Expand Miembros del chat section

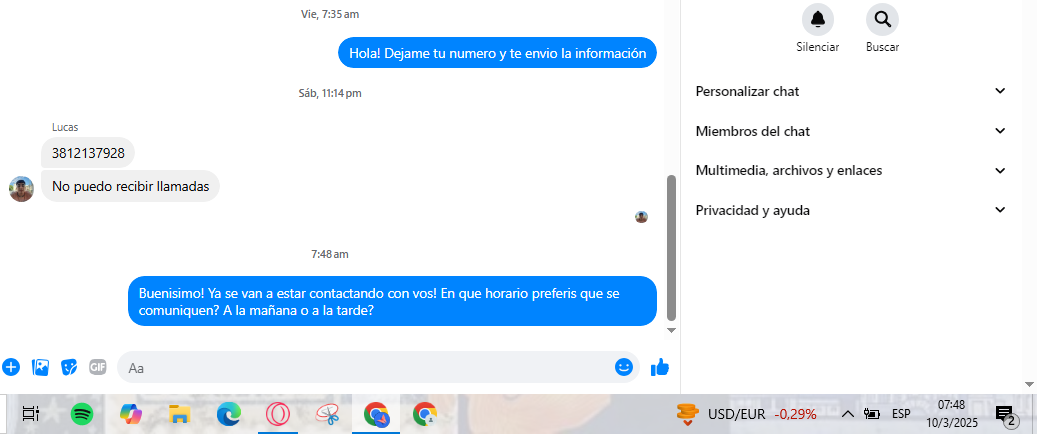tap(850, 131)
